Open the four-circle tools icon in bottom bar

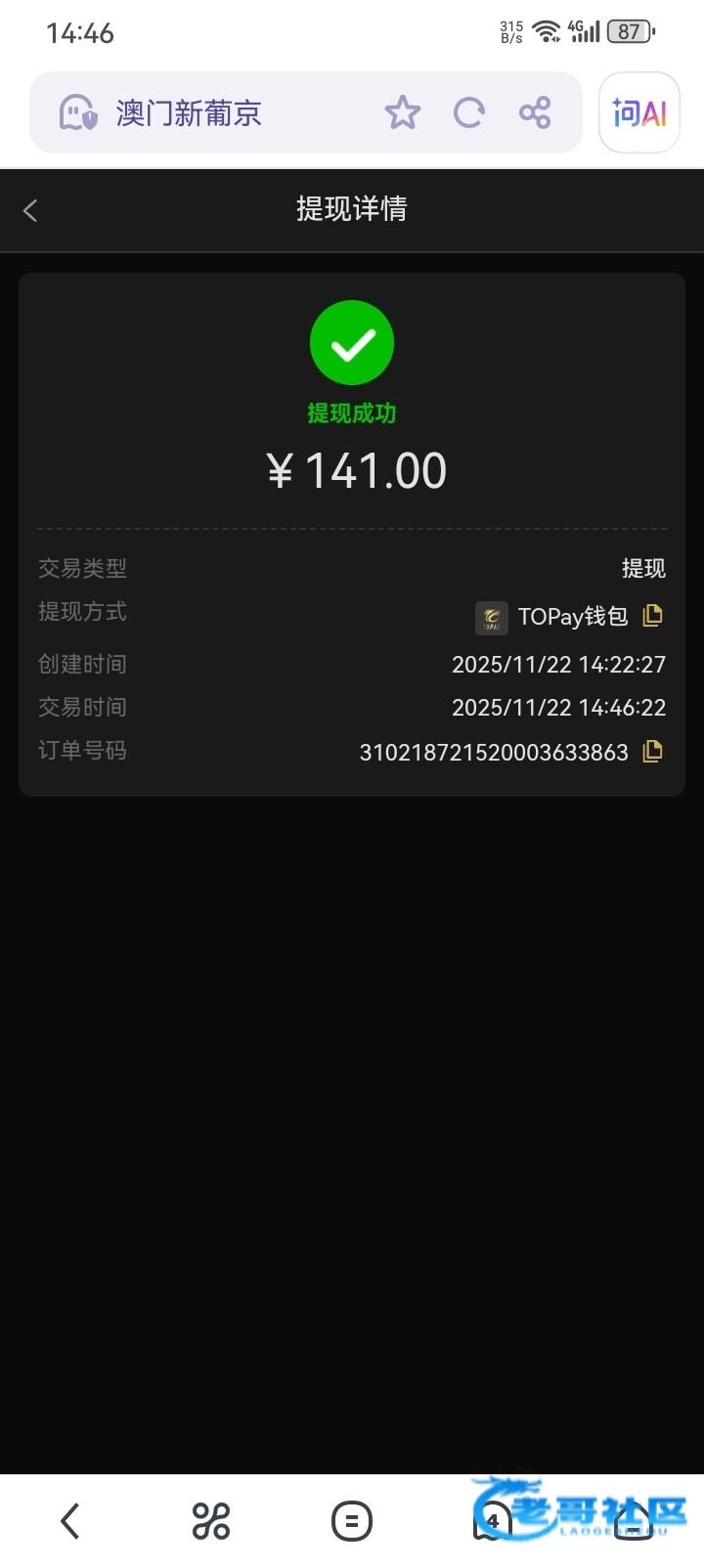click(211, 1521)
